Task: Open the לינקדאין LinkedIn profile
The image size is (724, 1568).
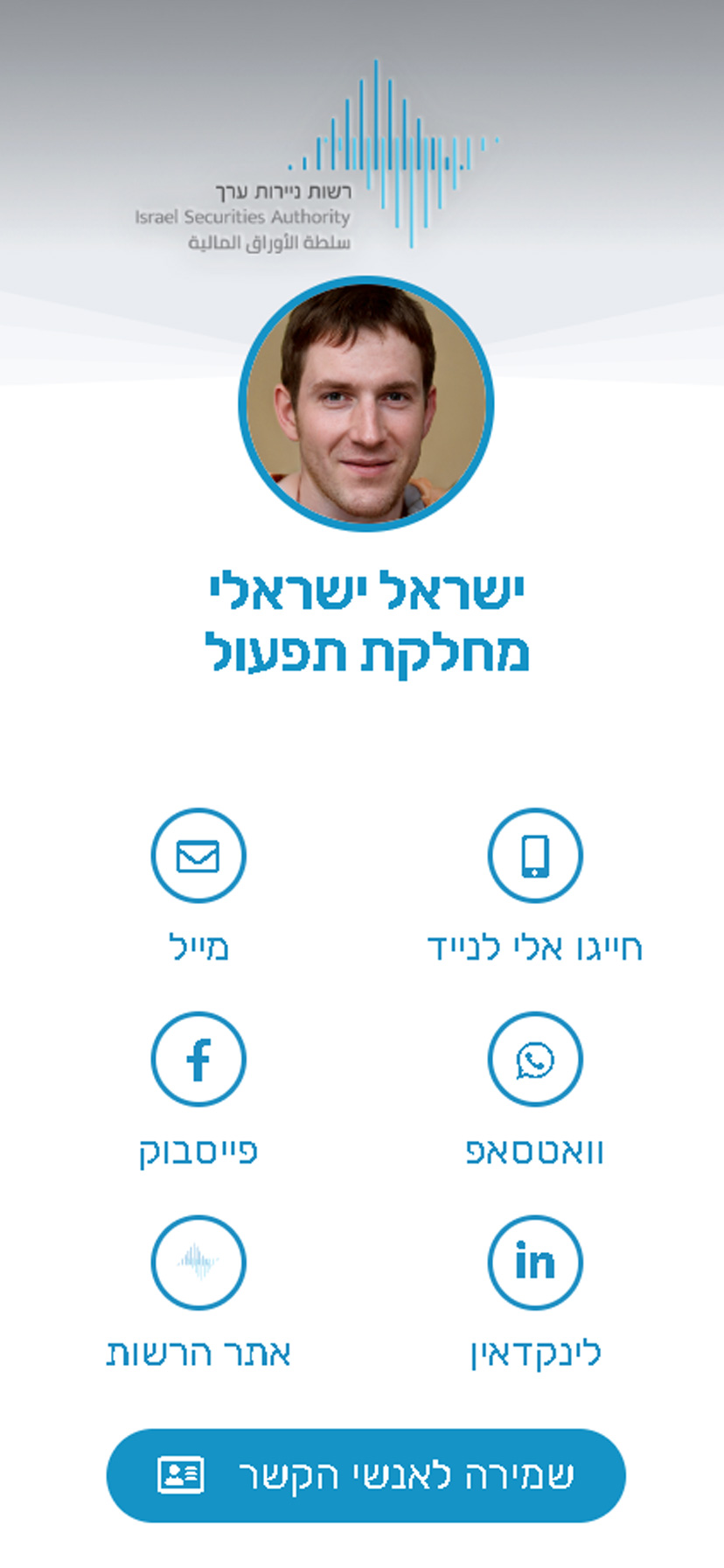Action: pos(534,1263)
